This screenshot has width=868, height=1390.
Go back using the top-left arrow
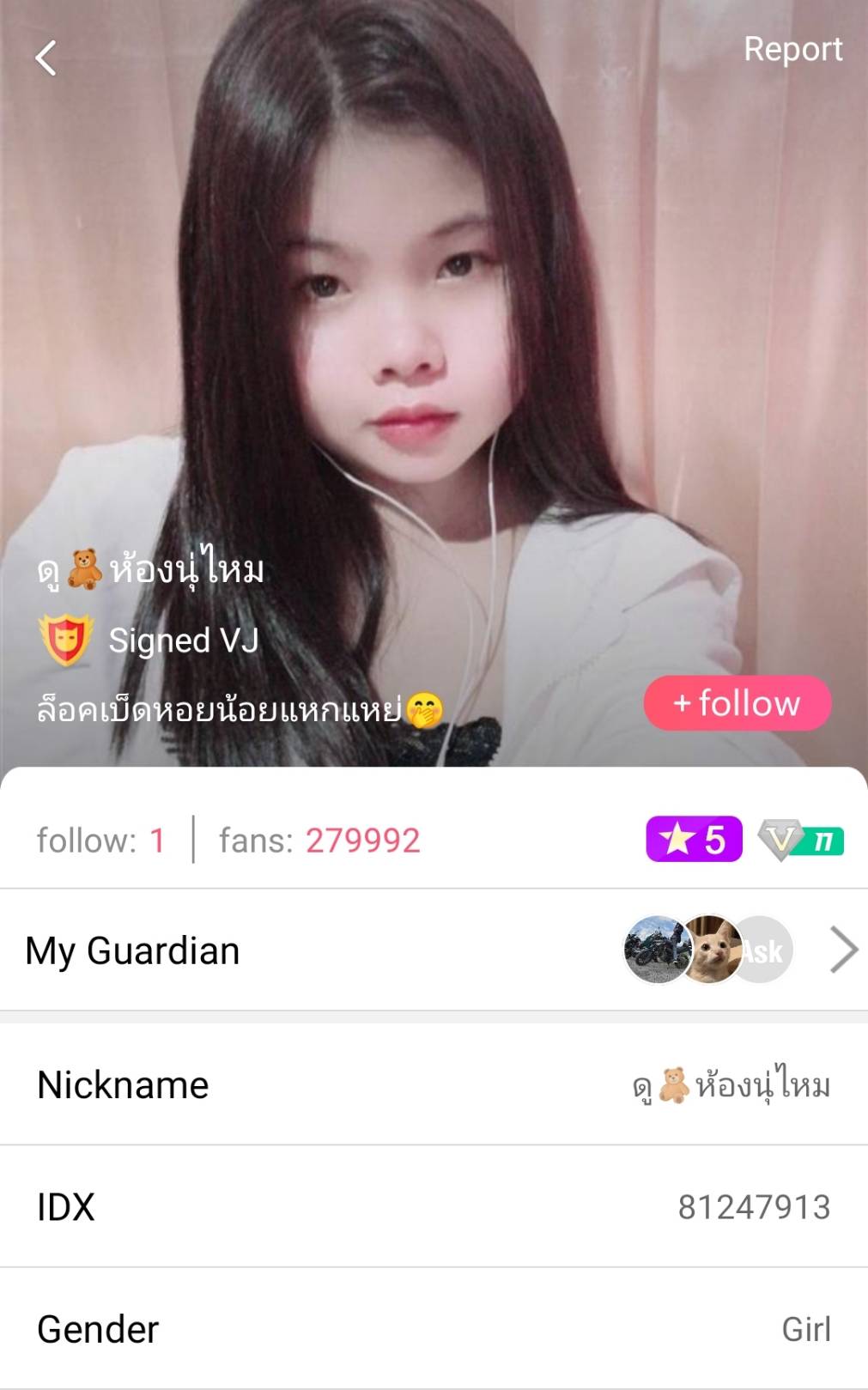[x=46, y=58]
